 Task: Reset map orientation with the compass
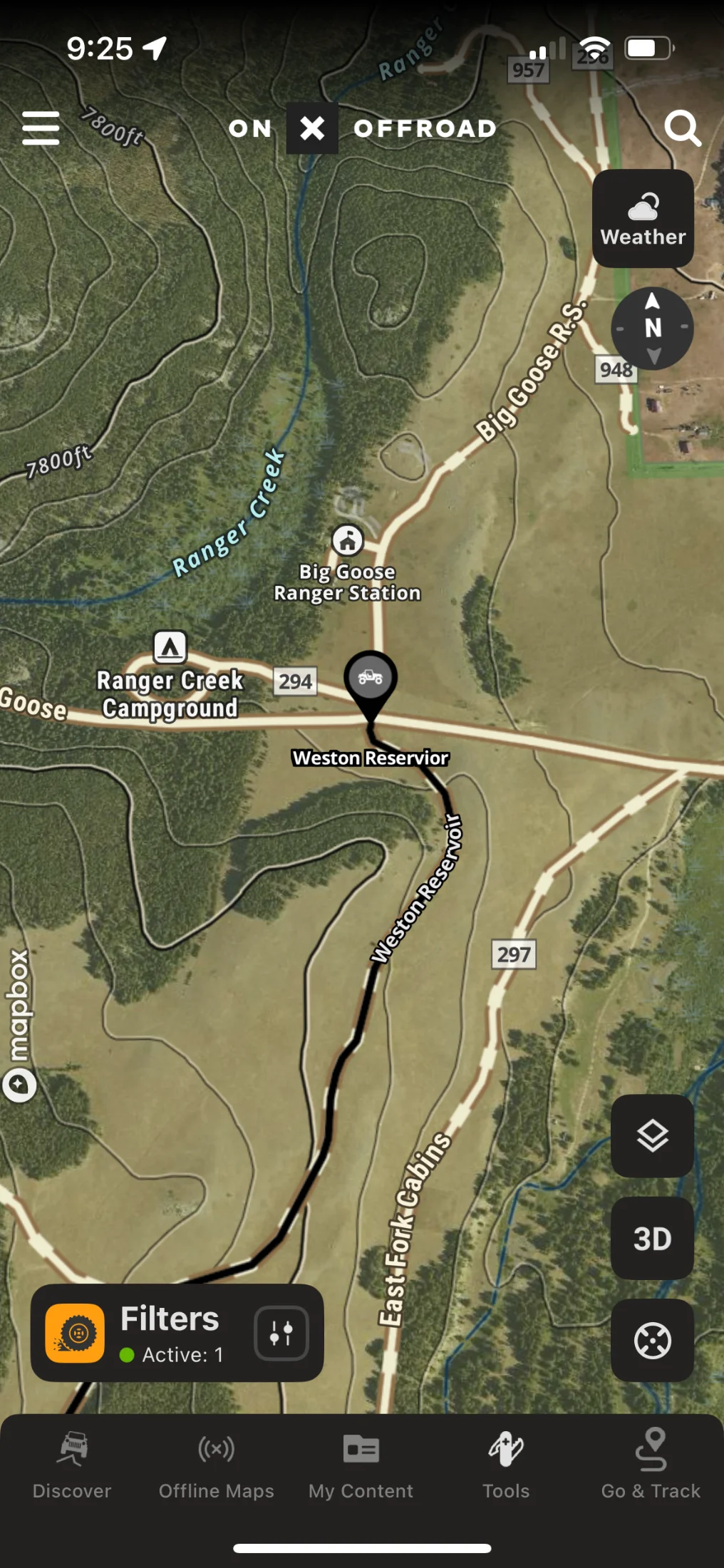click(652, 329)
